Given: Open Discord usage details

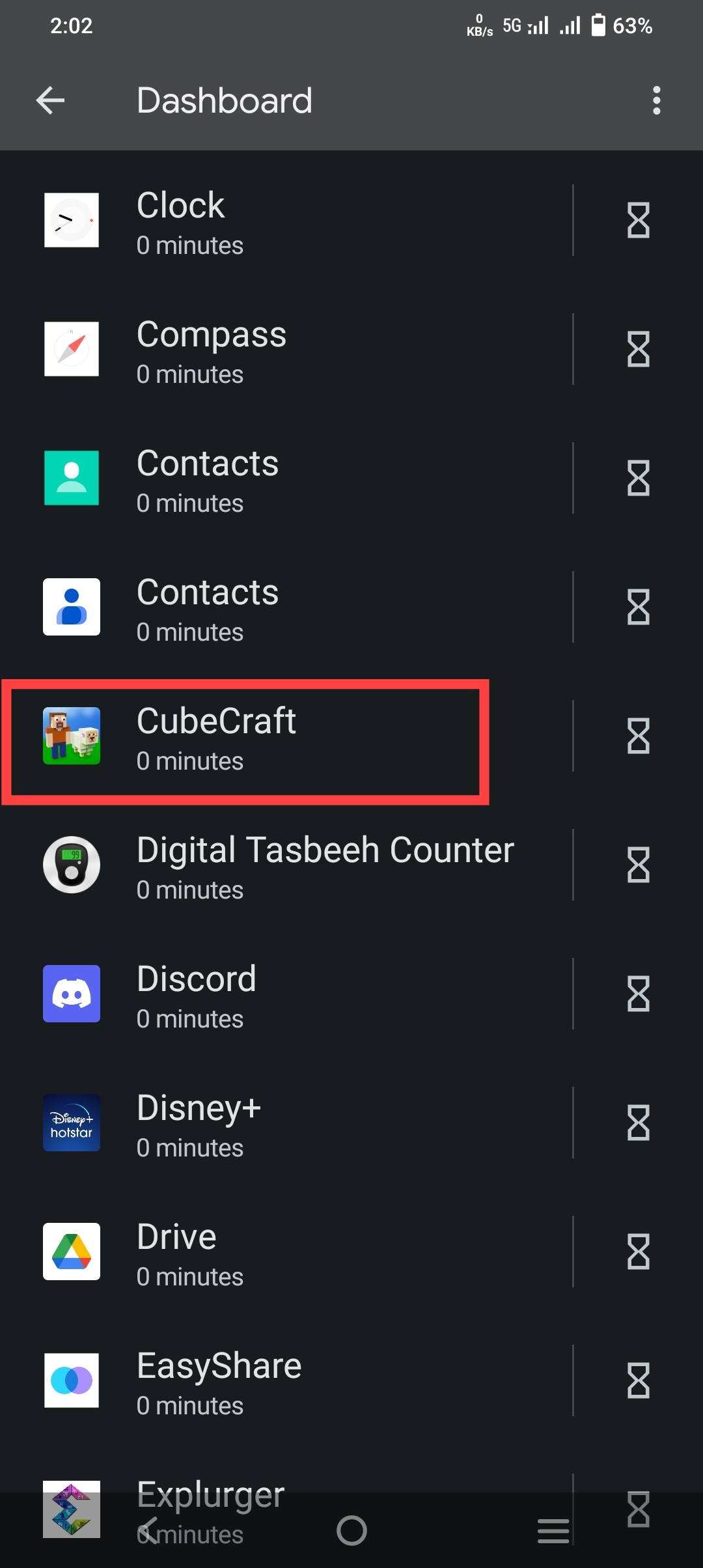Looking at the screenshot, I should (286, 995).
